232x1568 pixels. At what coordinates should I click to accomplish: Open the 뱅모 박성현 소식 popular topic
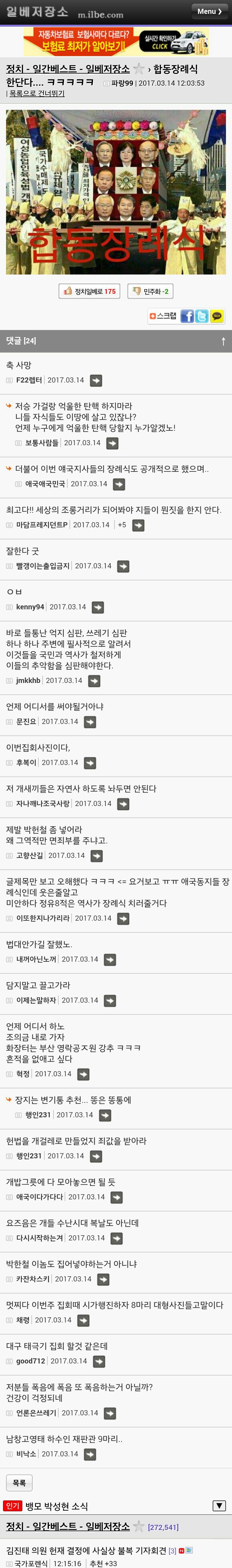point(56,1506)
